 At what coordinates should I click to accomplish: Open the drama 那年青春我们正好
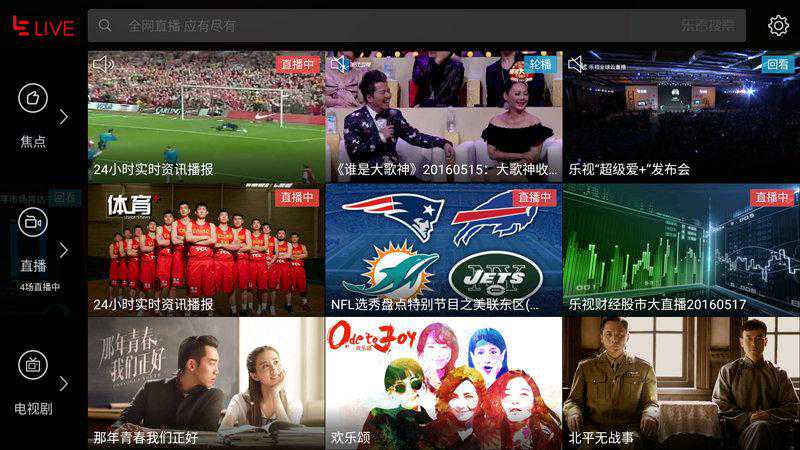pyautogui.click(x=205, y=382)
